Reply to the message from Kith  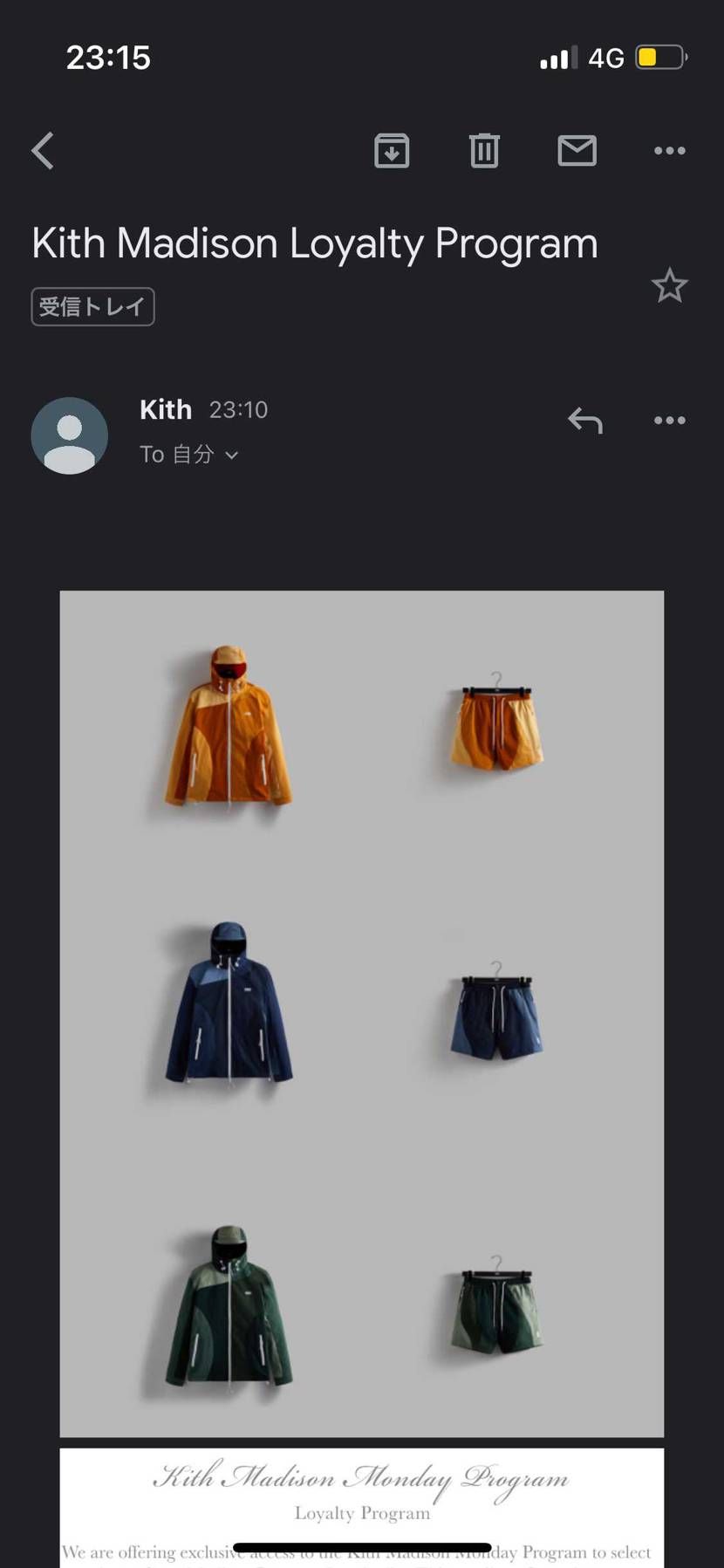[585, 421]
